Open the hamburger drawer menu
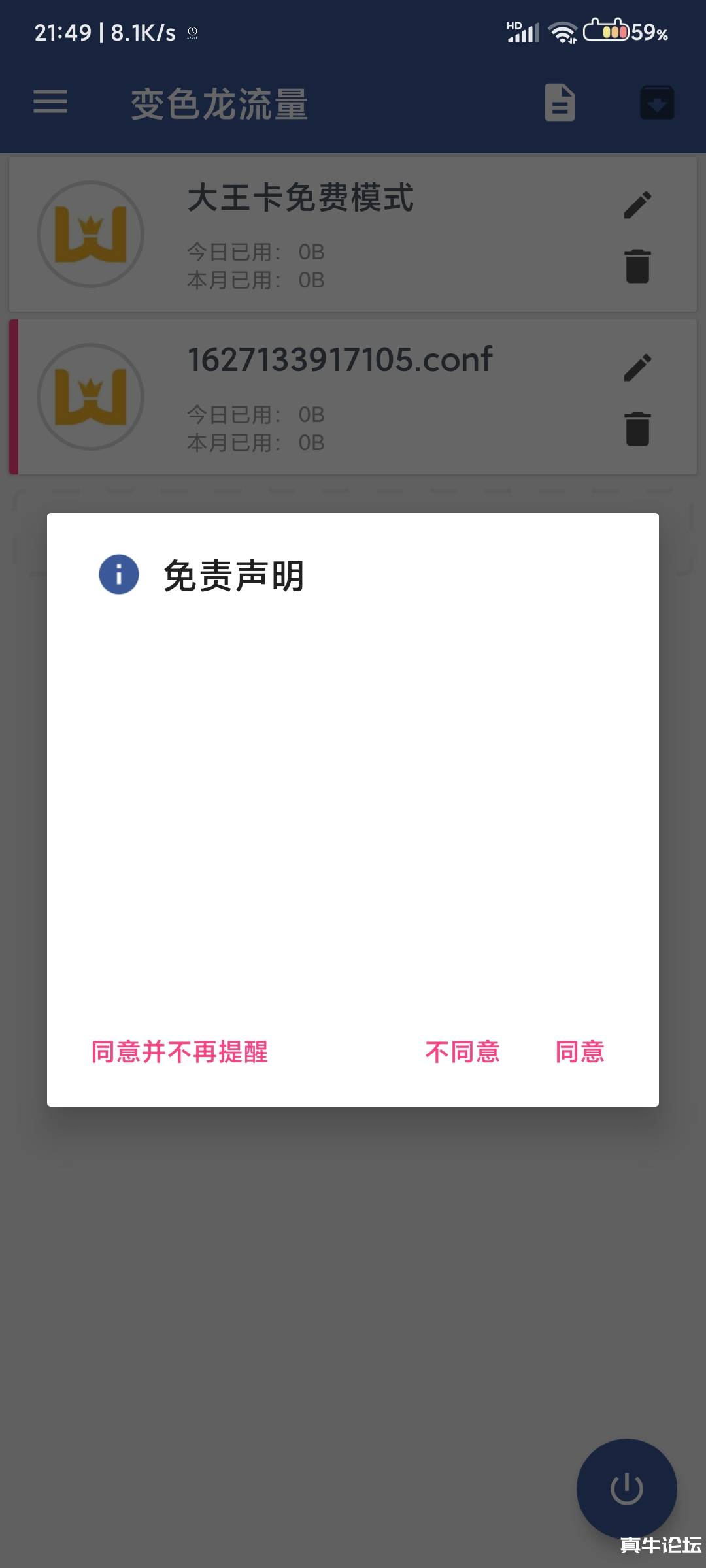The width and height of the screenshot is (706, 1568). (50, 103)
